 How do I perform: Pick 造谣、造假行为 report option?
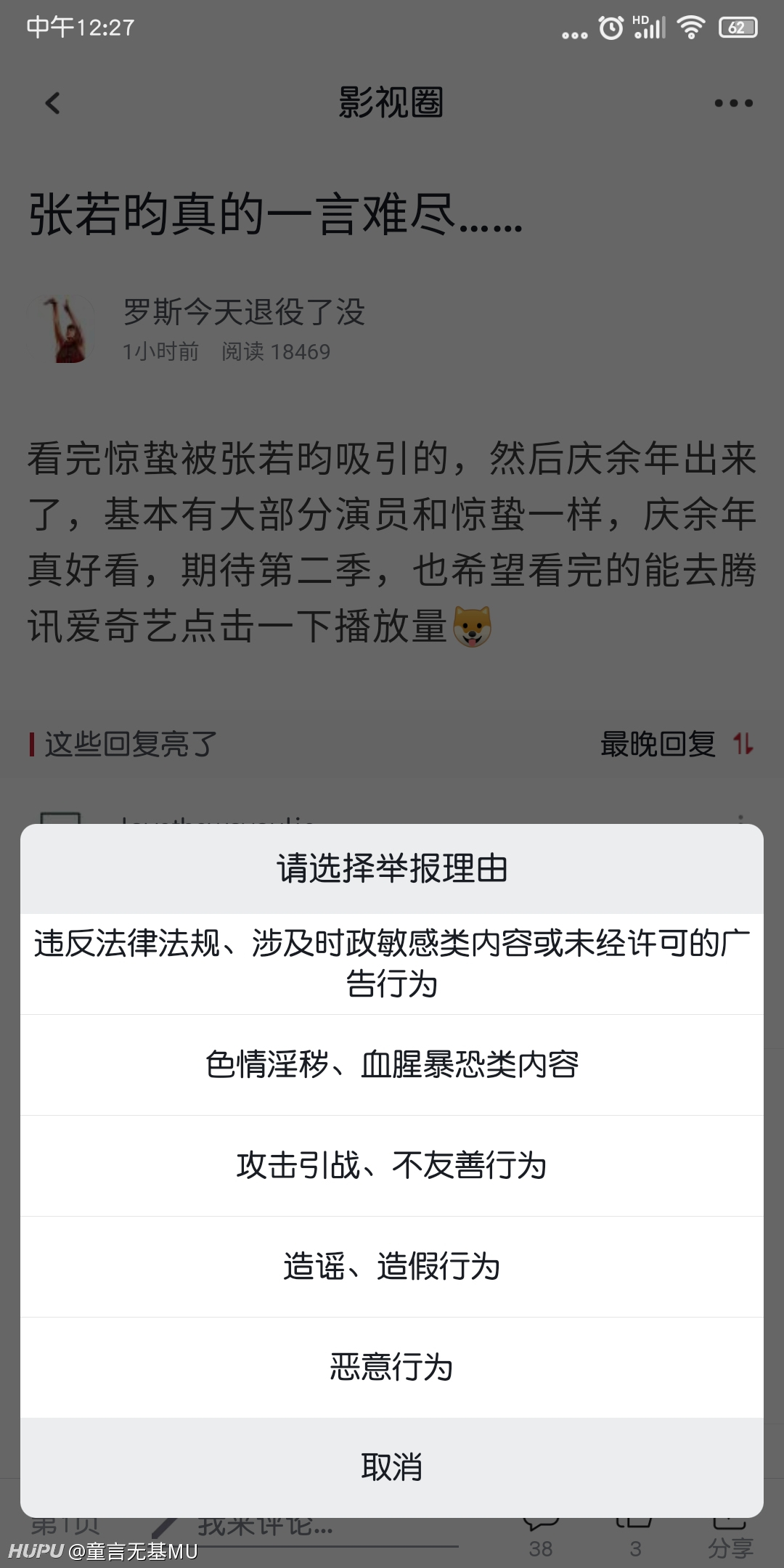(392, 1267)
